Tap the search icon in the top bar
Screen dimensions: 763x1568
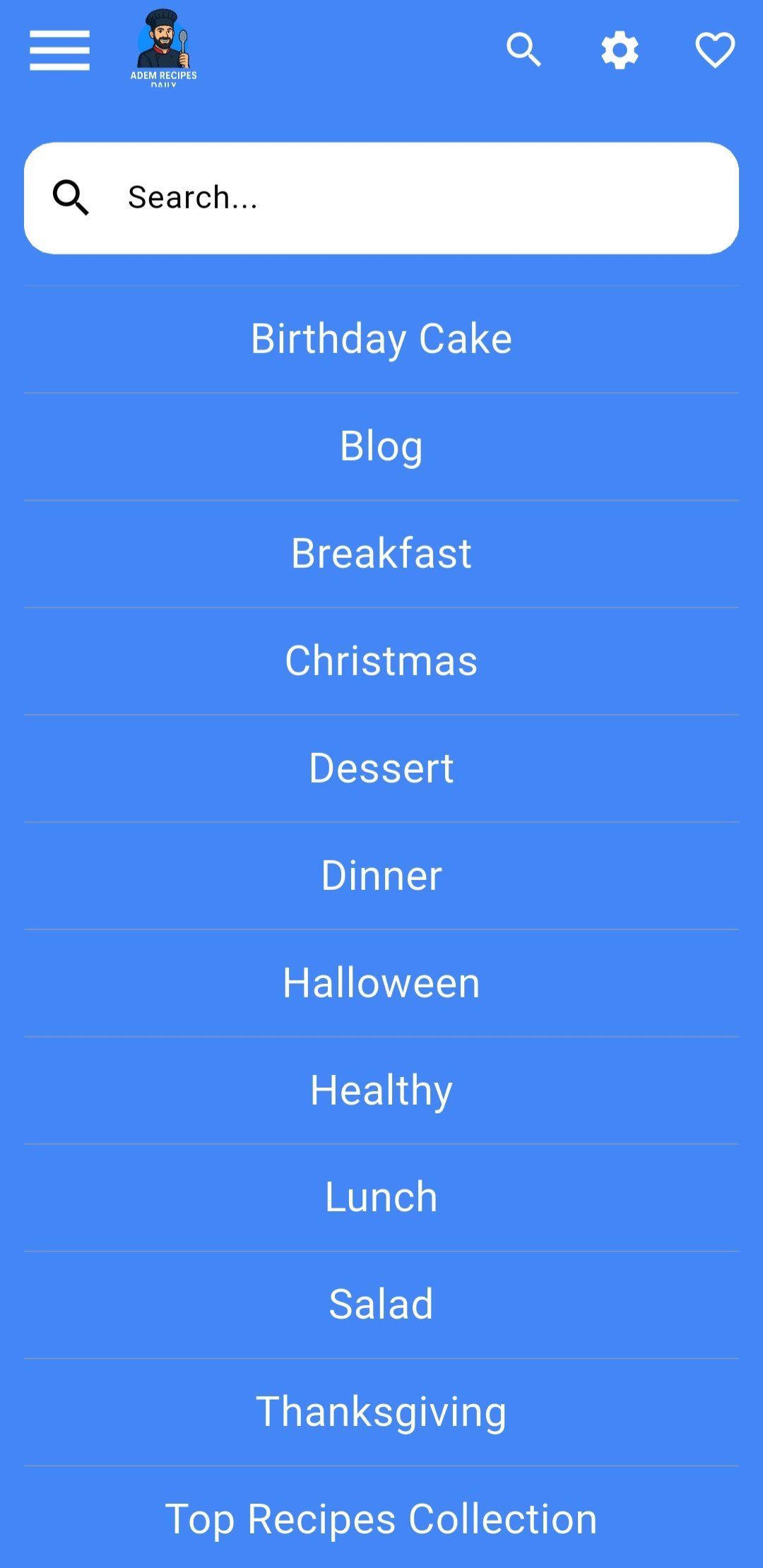tap(524, 49)
